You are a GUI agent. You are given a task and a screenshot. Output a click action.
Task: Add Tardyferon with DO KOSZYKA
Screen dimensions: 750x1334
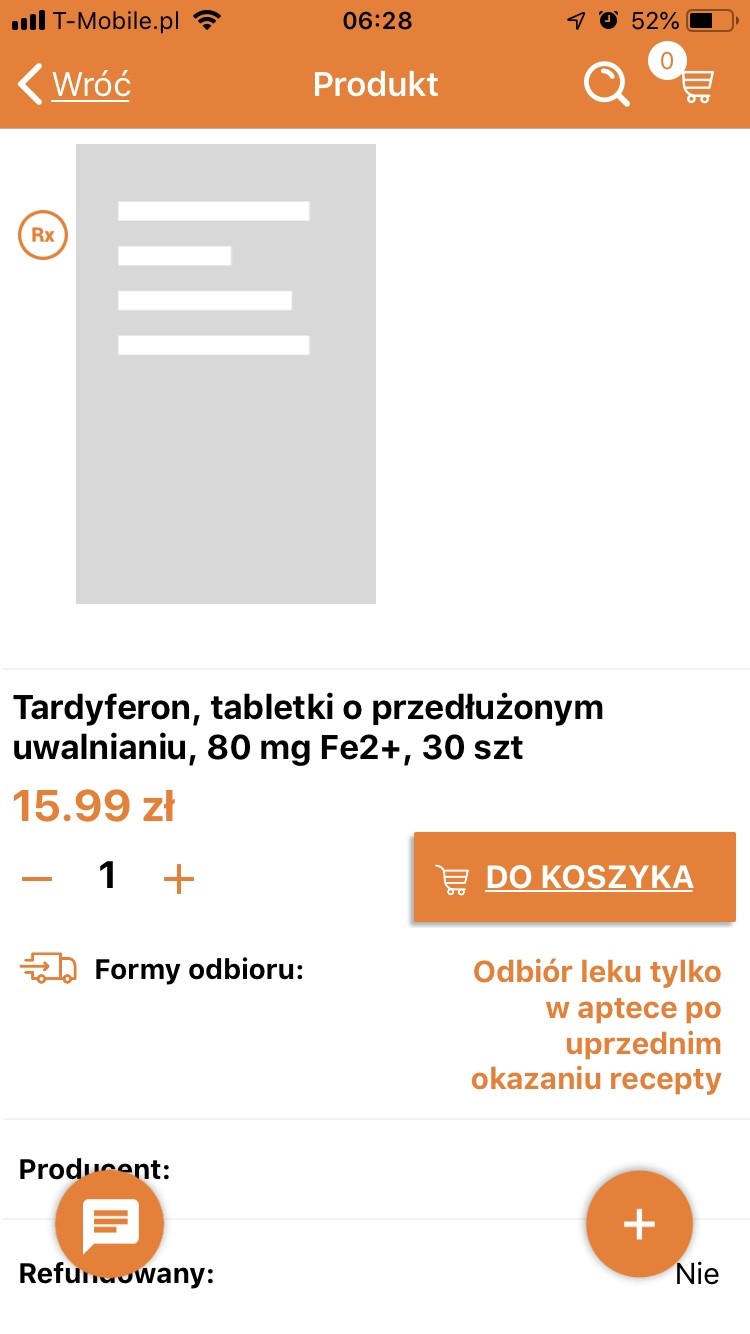[x=574, y=877]
